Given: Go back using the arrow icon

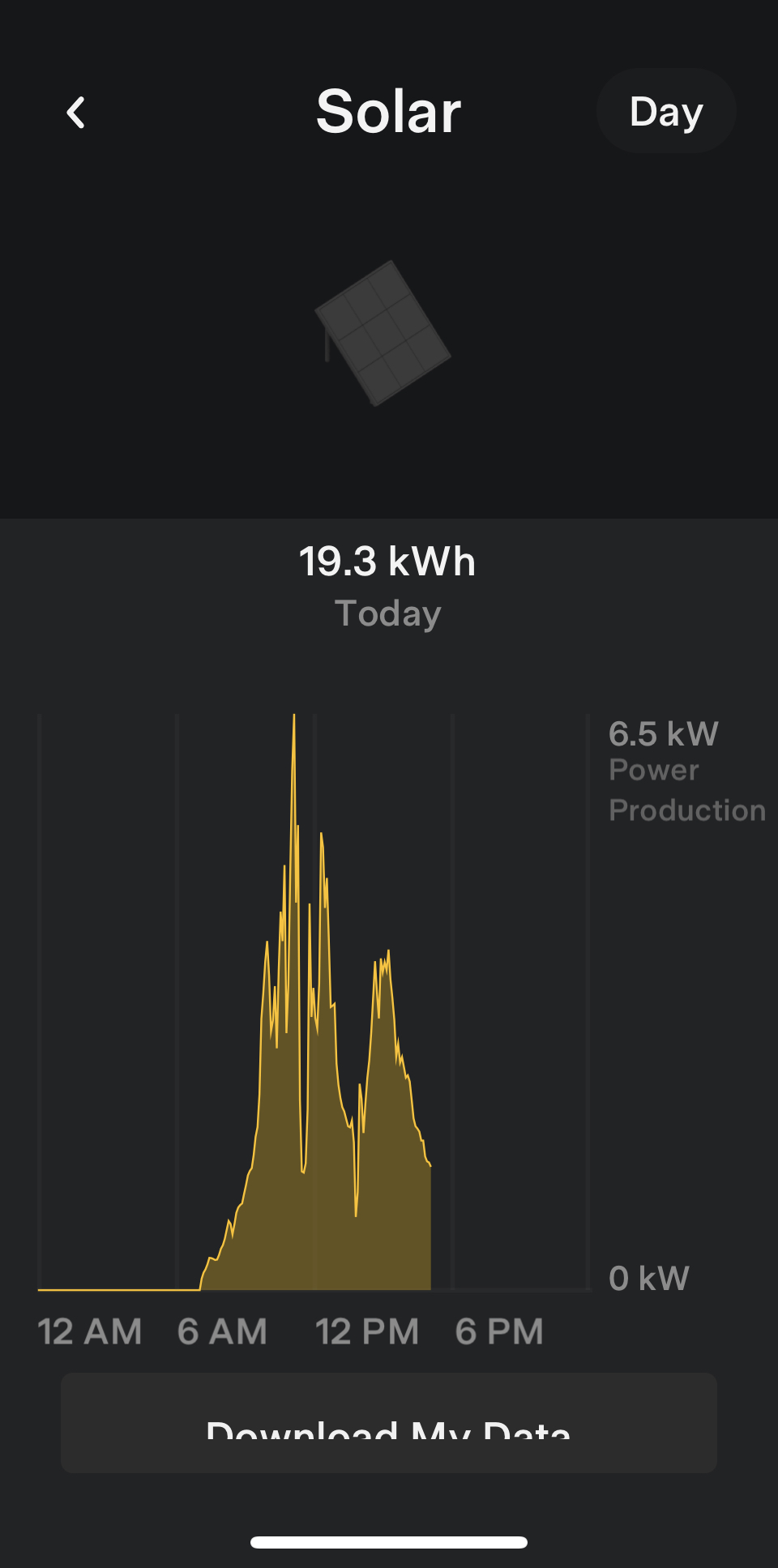Looking at the screenshot, I should [x=76, y=113].
